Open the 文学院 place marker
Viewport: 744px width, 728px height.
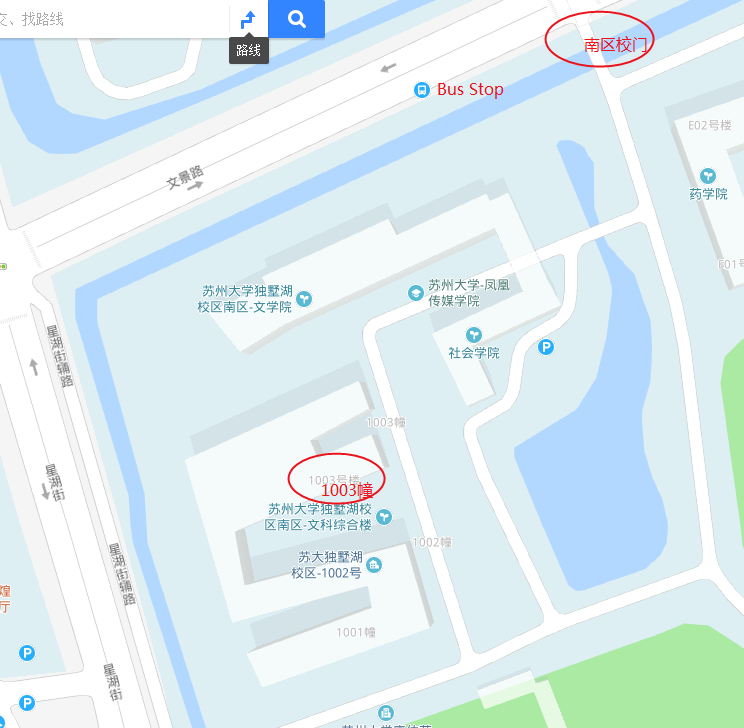(304, 298)
